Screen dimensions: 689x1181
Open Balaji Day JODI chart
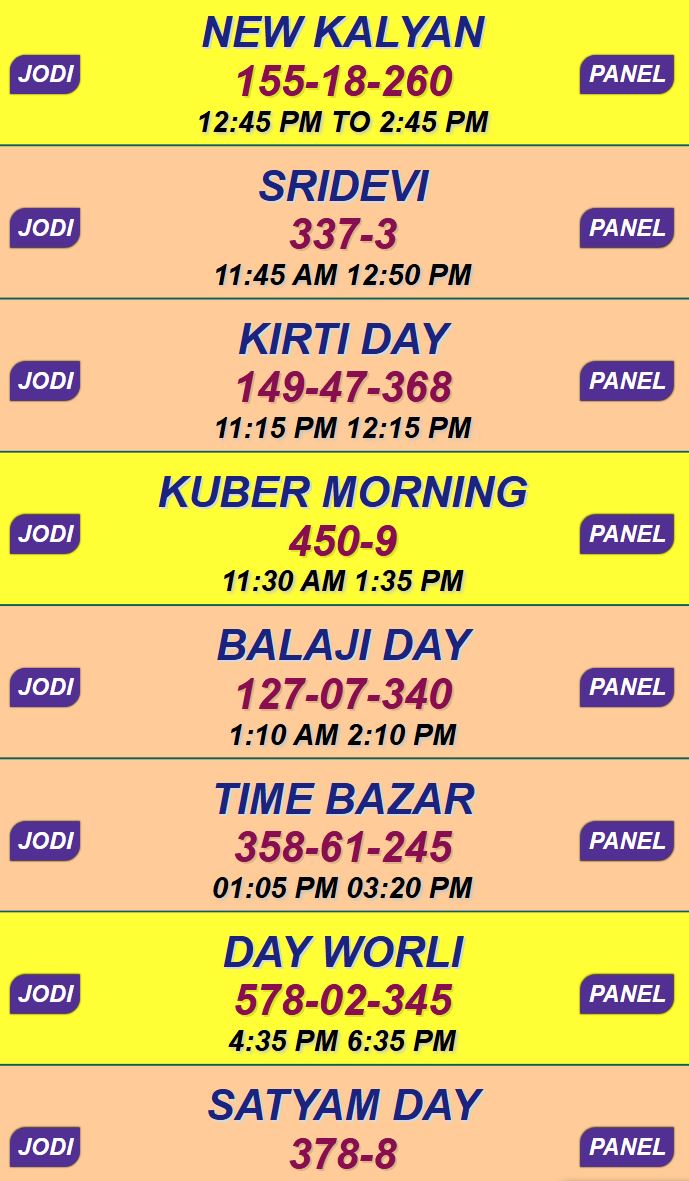coord(45,687)
